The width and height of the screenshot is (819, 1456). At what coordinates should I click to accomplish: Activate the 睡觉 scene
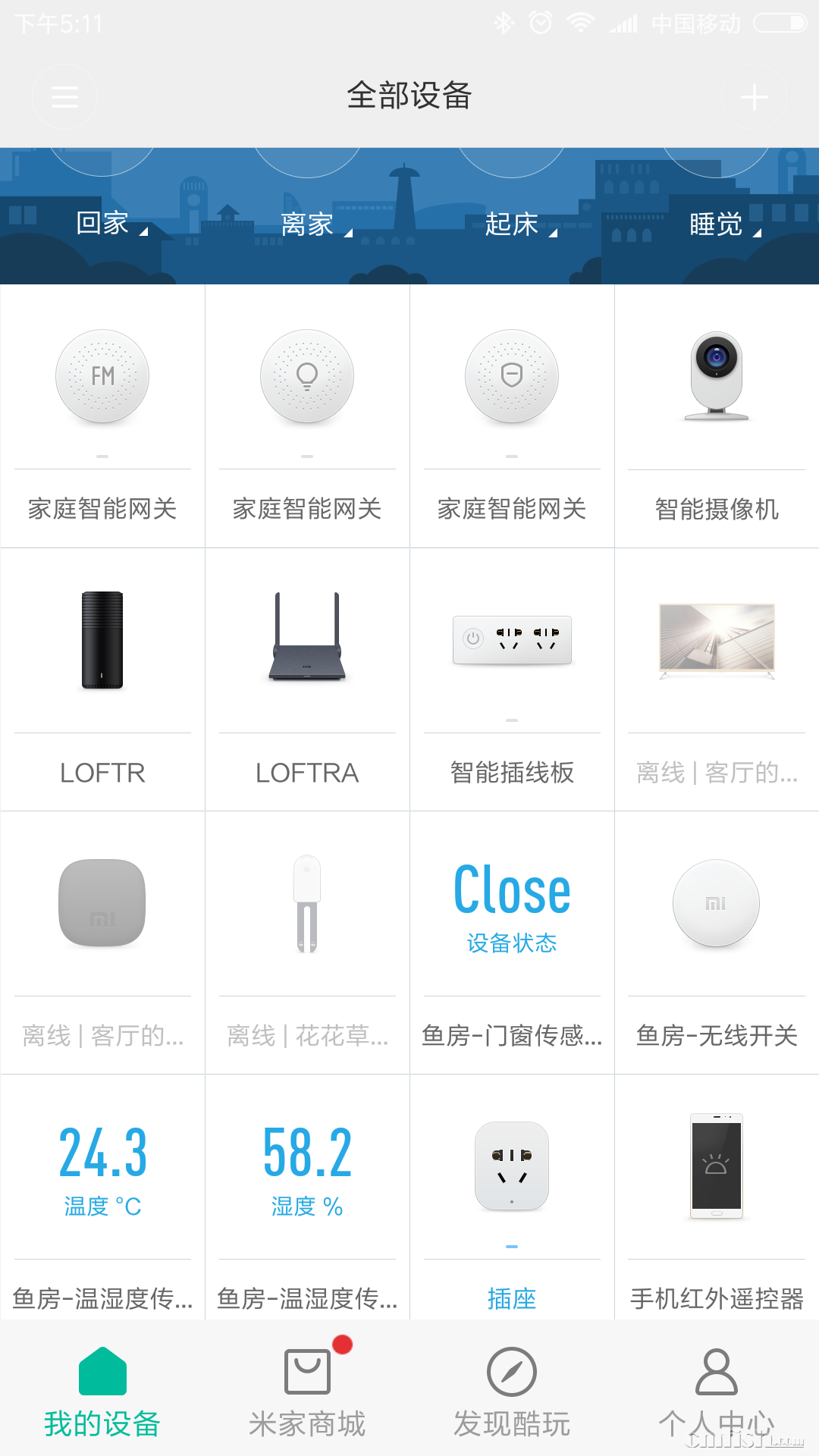click(x=717, y=224)
